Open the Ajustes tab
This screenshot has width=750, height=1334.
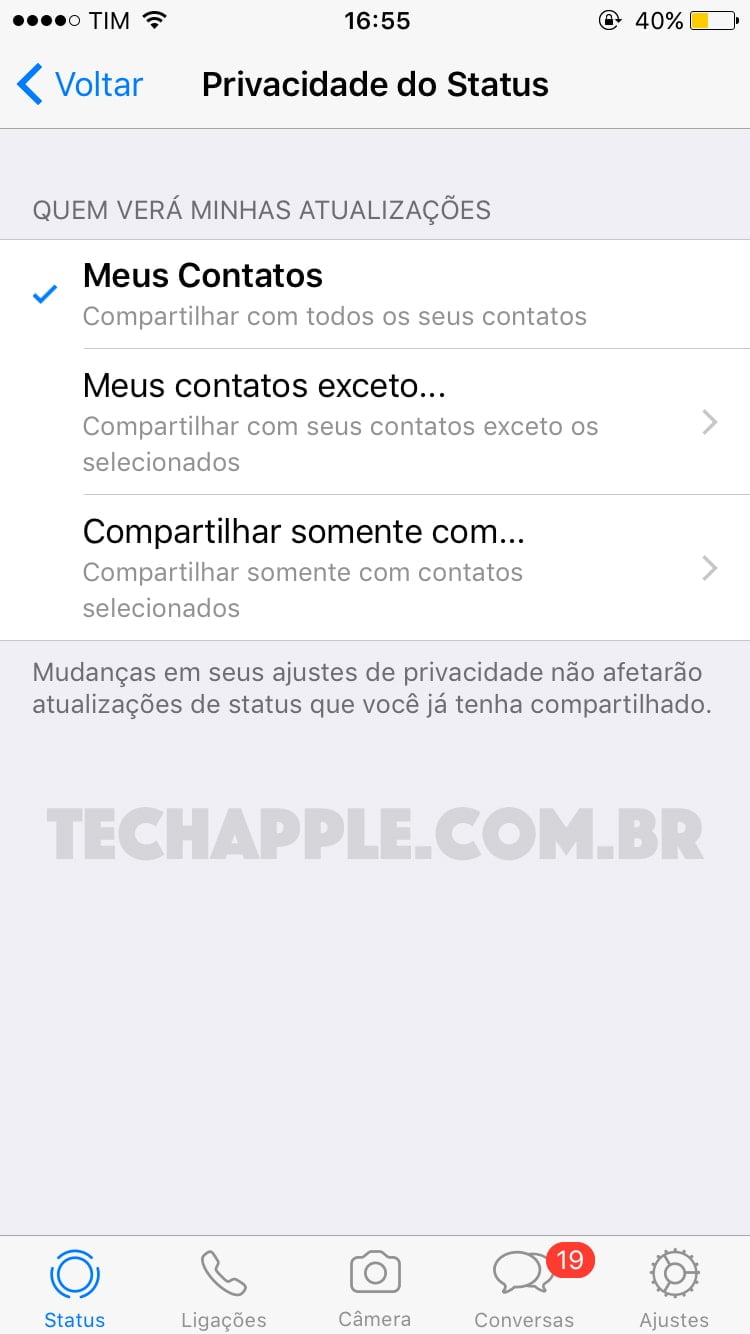pyautogui.click(x=675, y=1288)
